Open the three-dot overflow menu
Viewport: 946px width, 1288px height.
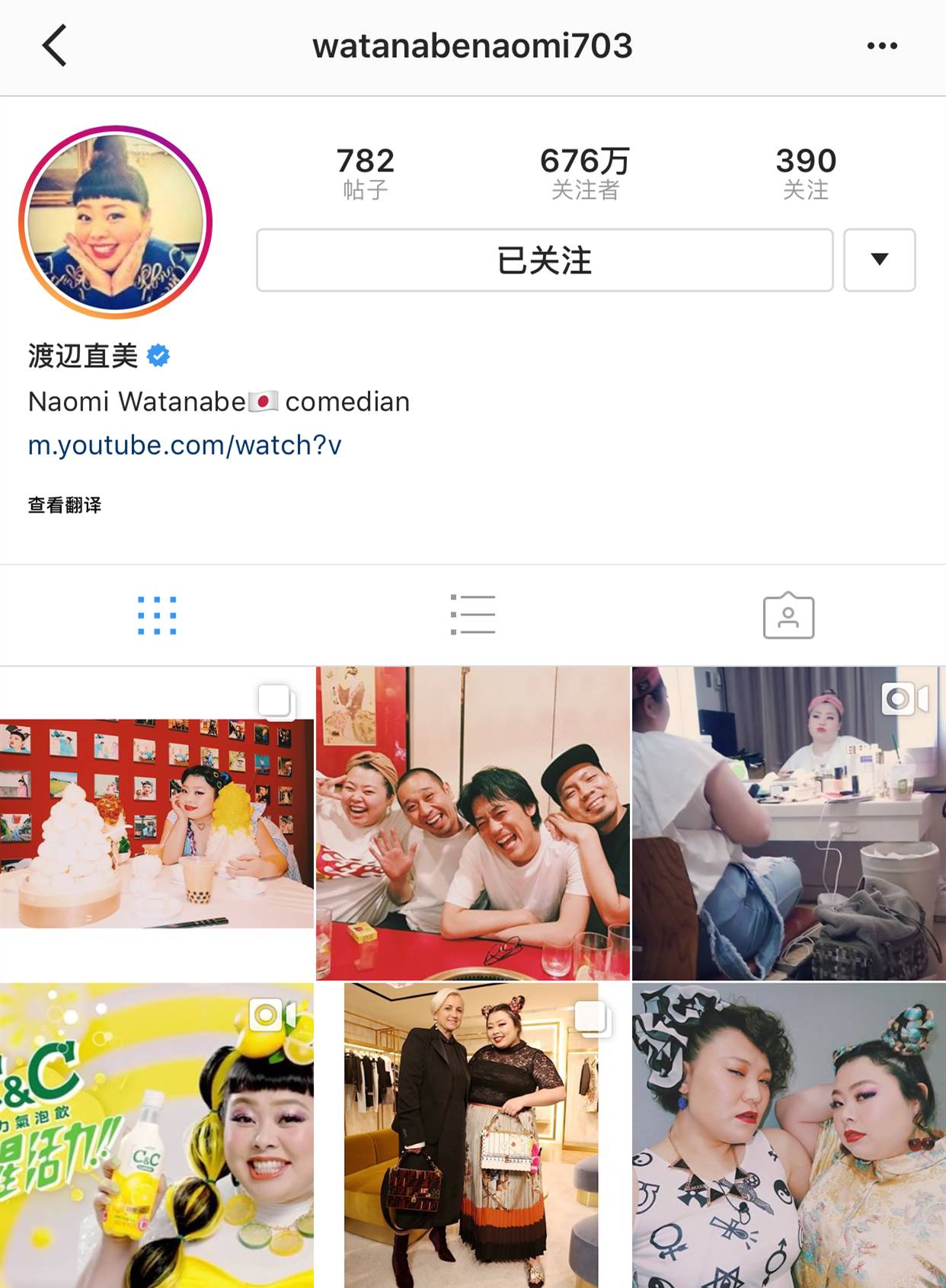coord(881,46)
